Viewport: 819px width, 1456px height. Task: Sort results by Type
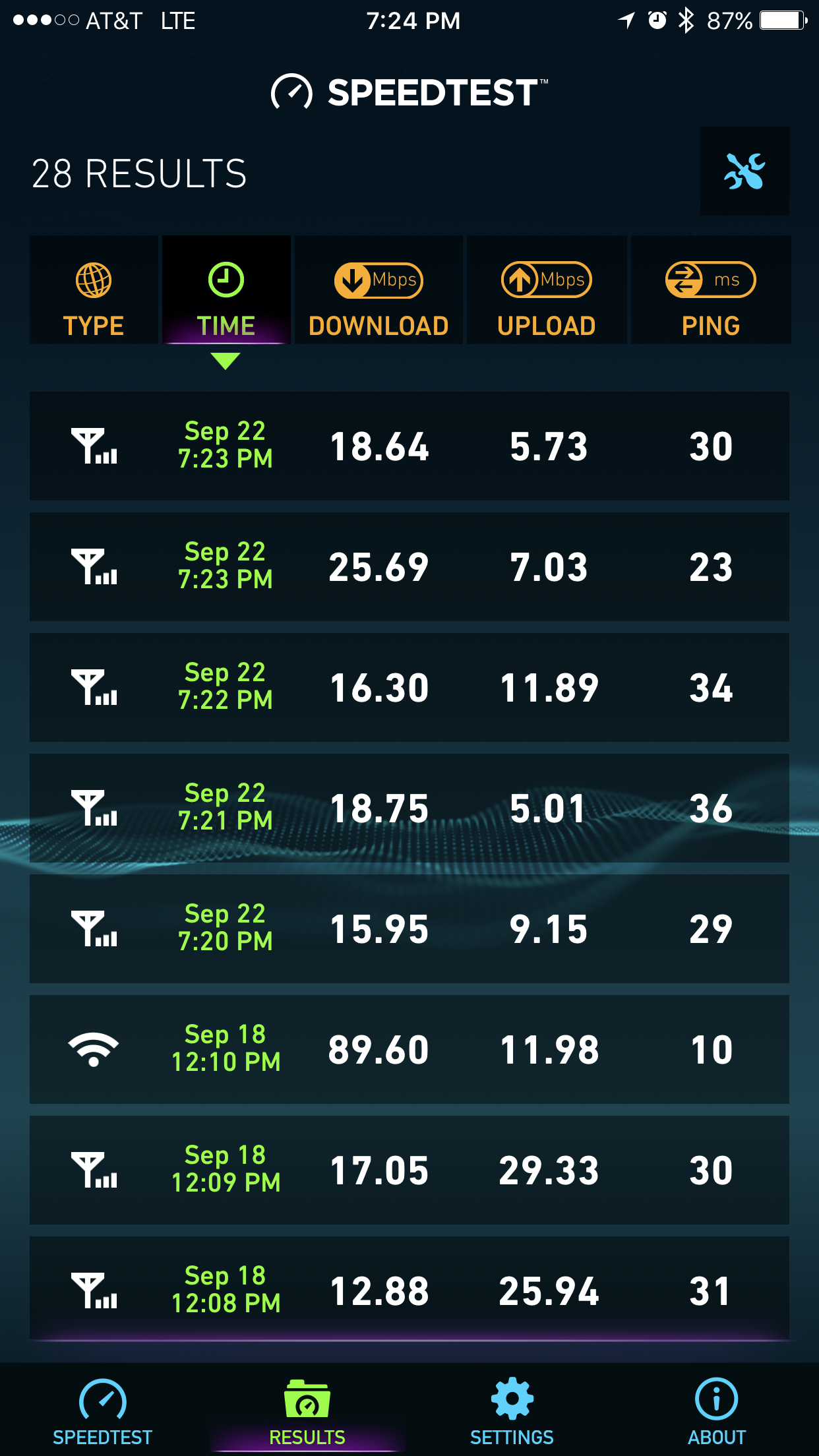[94, 290]
